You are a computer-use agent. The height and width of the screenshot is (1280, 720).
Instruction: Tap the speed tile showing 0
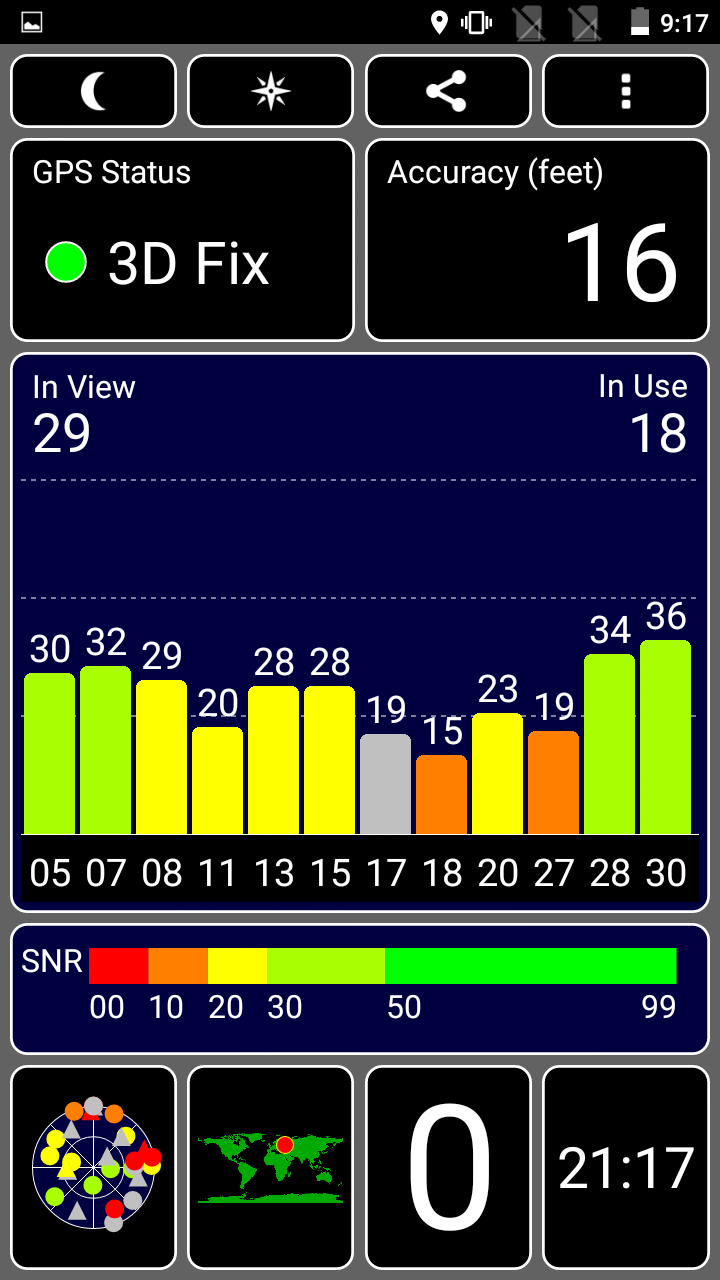(x=448, y=1168)
